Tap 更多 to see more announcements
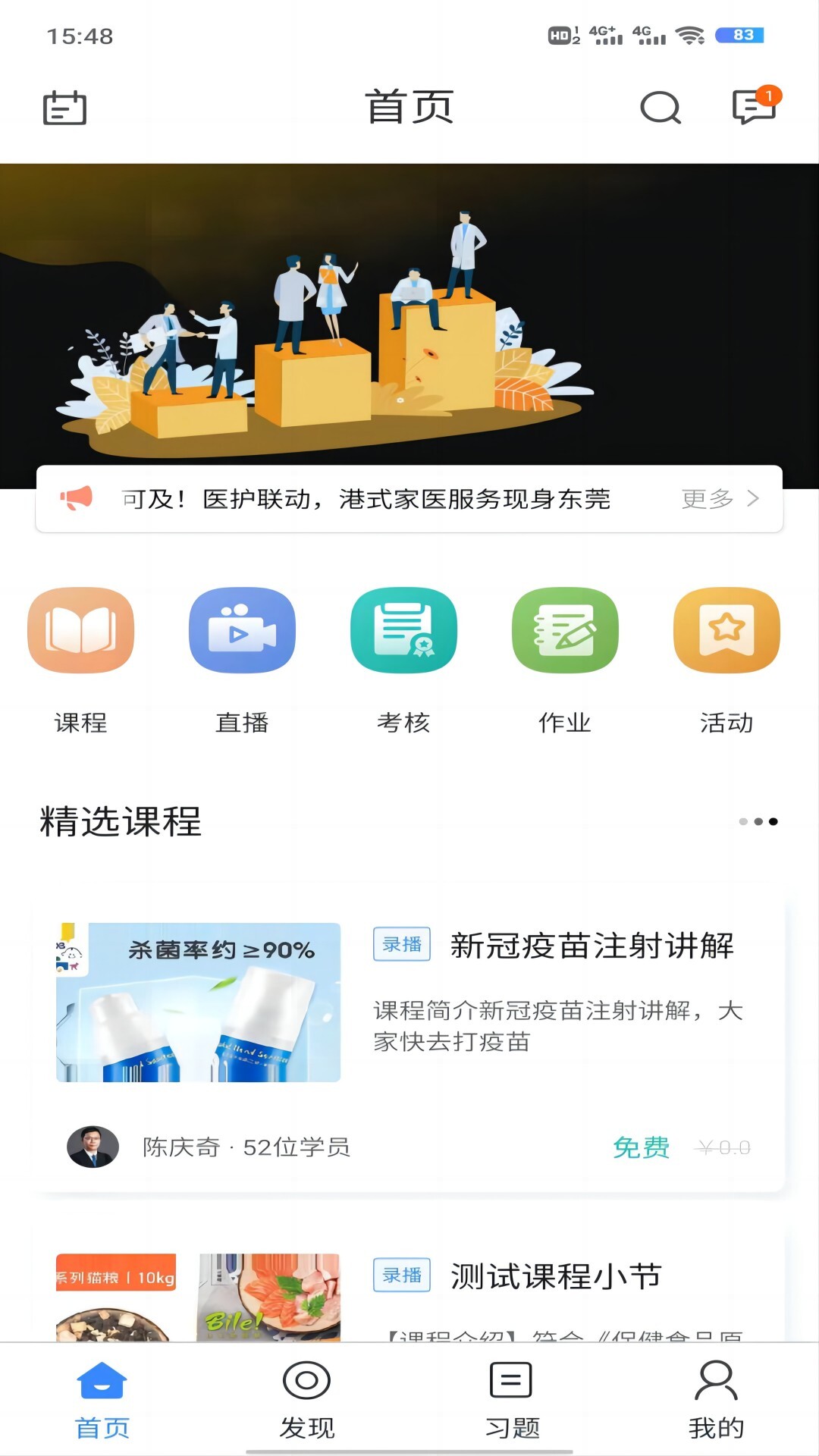The height and width of the screenshot is (1456, 819). tap(708, 500)
